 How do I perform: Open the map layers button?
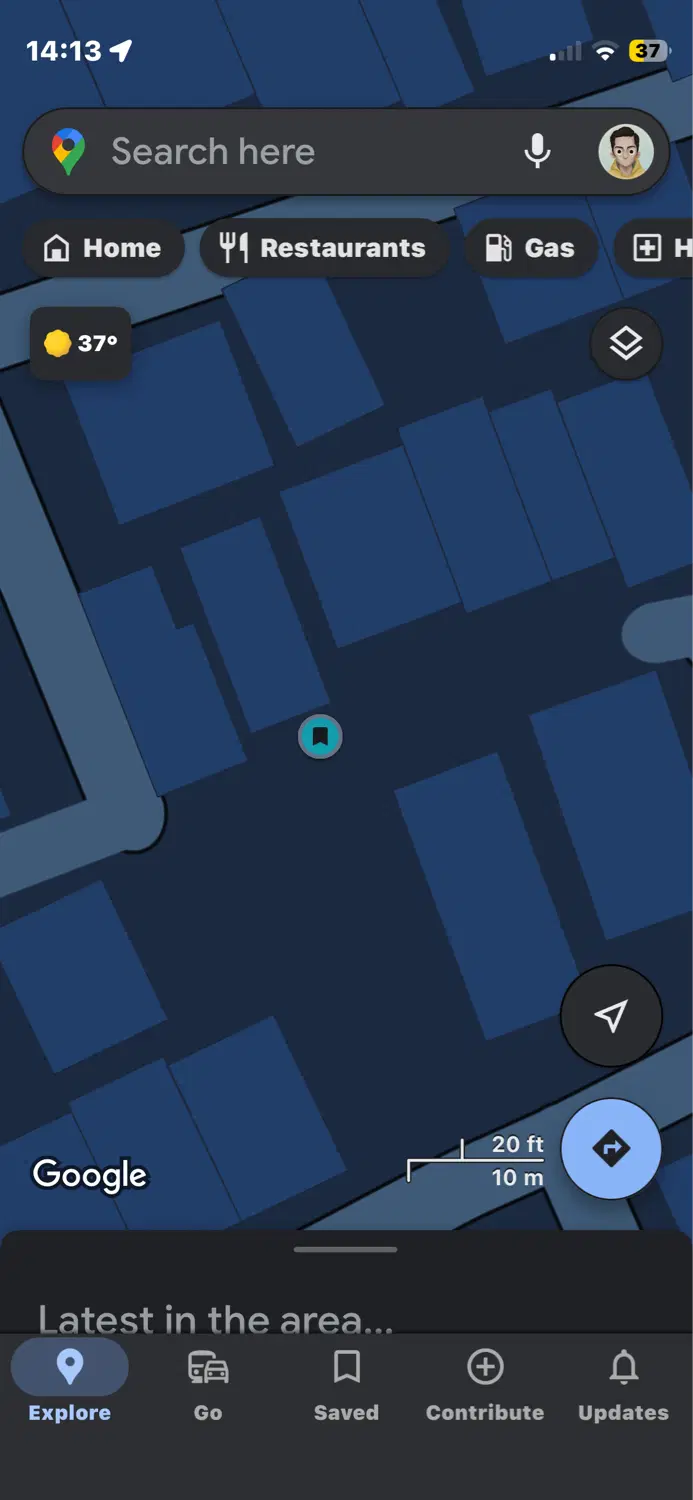click(x=626, y=344)
